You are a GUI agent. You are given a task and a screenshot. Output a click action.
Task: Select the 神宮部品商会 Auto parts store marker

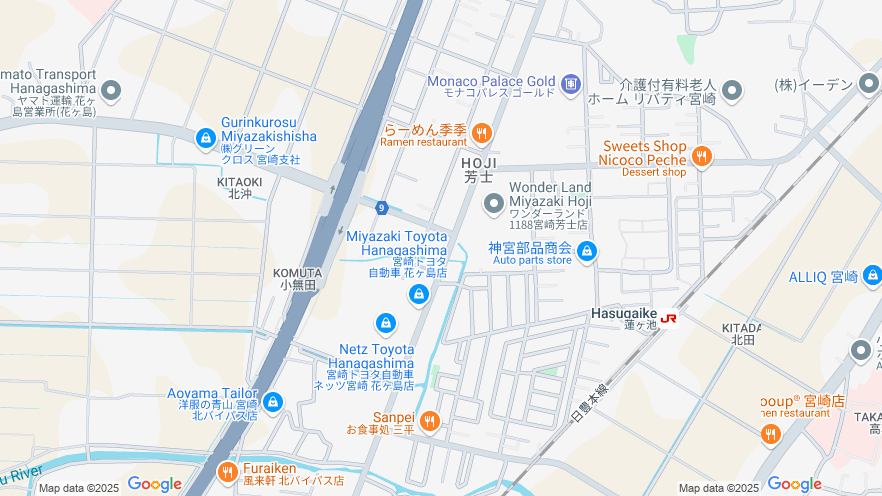(x=587, y=251)
